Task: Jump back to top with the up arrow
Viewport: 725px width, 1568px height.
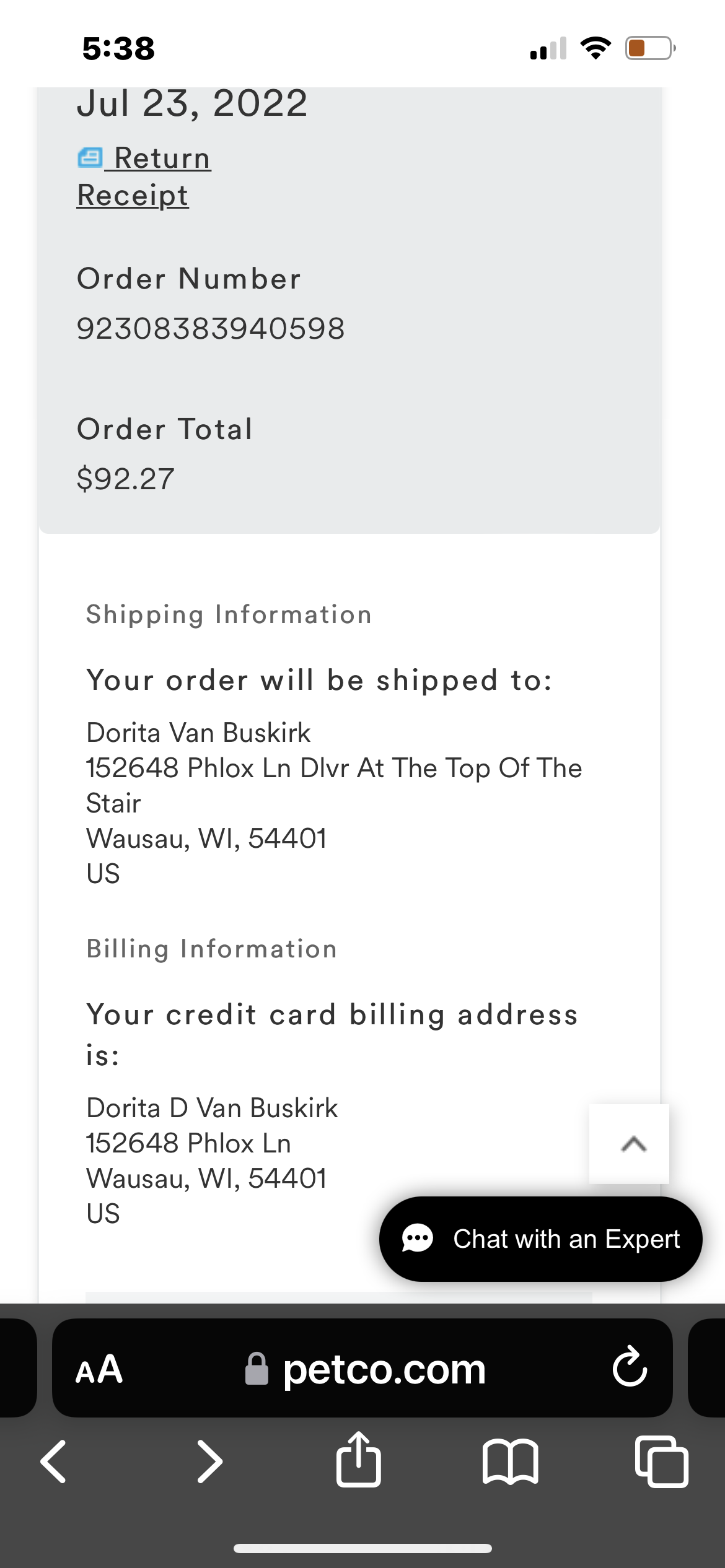Action: pyautogui.click(x=630, y=1144)
